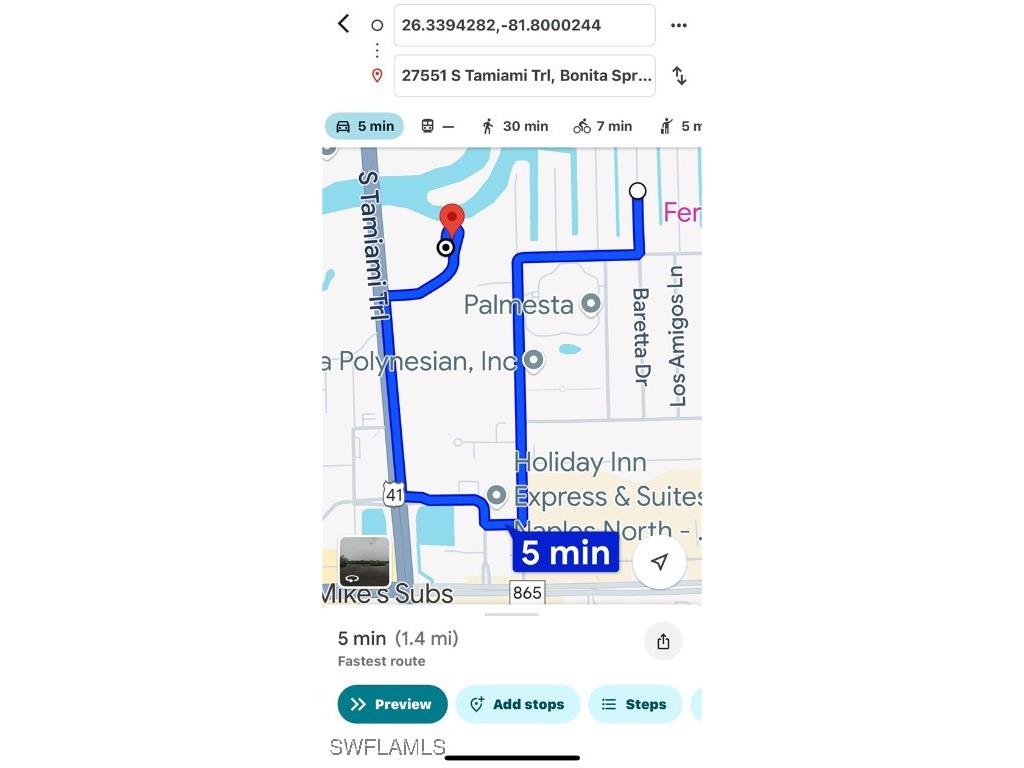The width and height of the screenshot is (1024, 768).
Task: Edit the destination 27551 S Tamiami Trl field
Action: point(524,75)
